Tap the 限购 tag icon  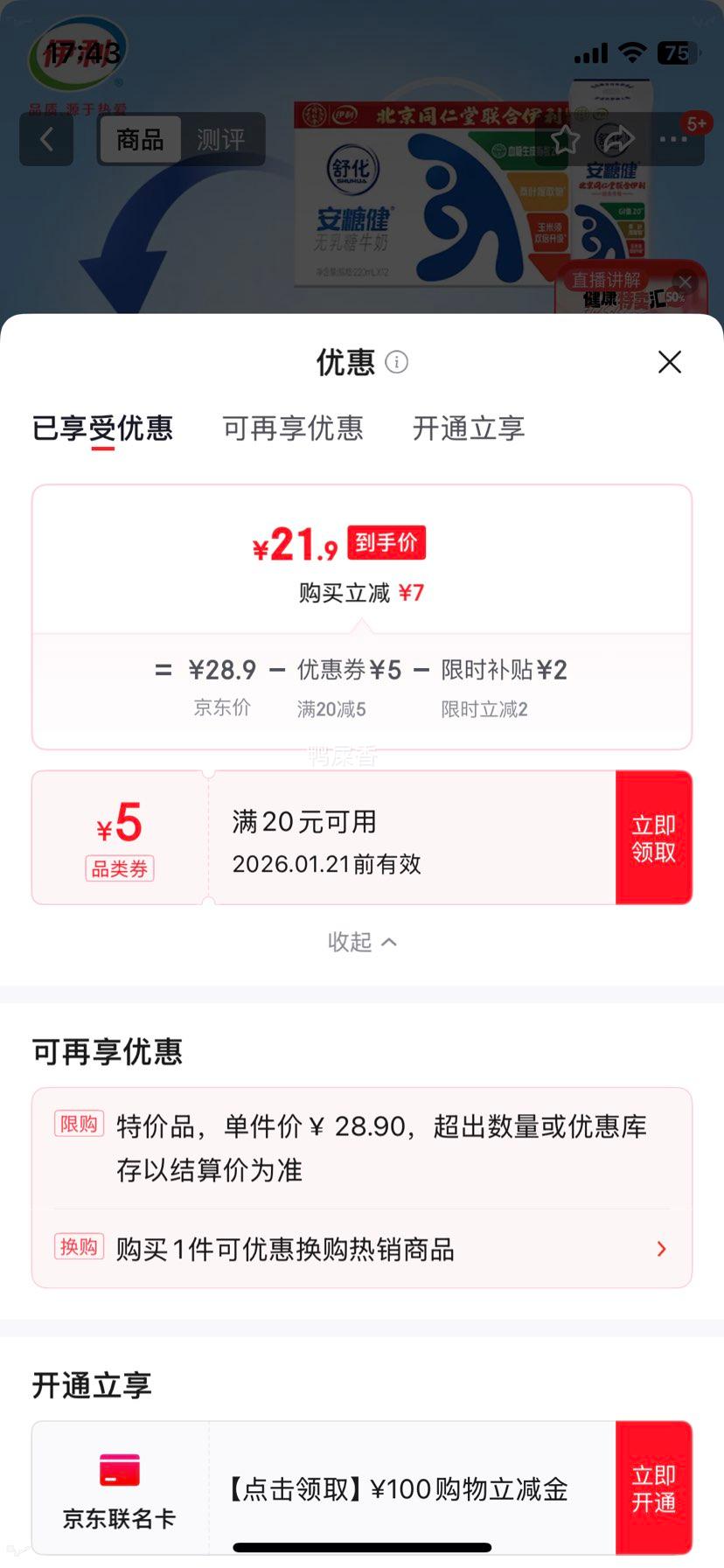pyautogui.click(x=78, y=1126)
